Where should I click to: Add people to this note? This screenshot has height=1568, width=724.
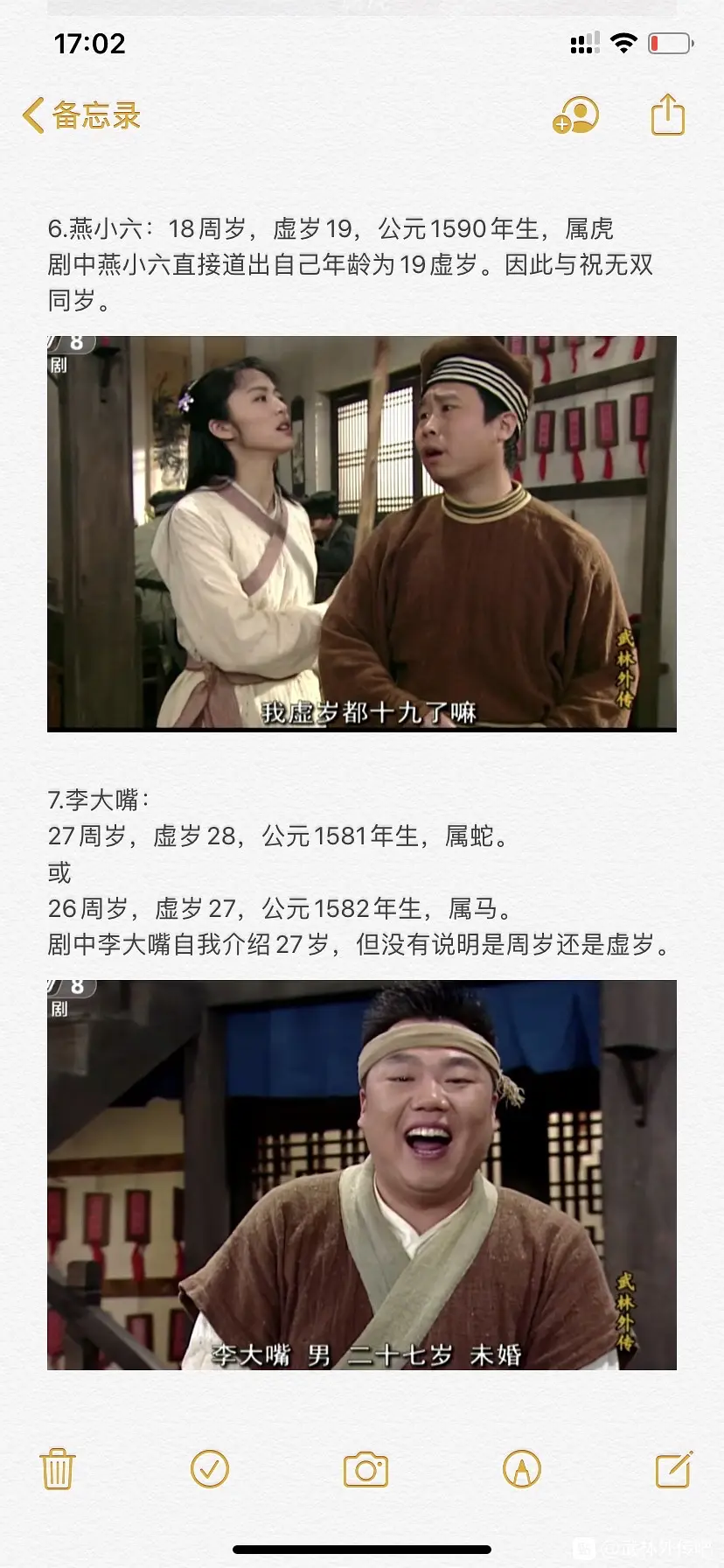575,115
